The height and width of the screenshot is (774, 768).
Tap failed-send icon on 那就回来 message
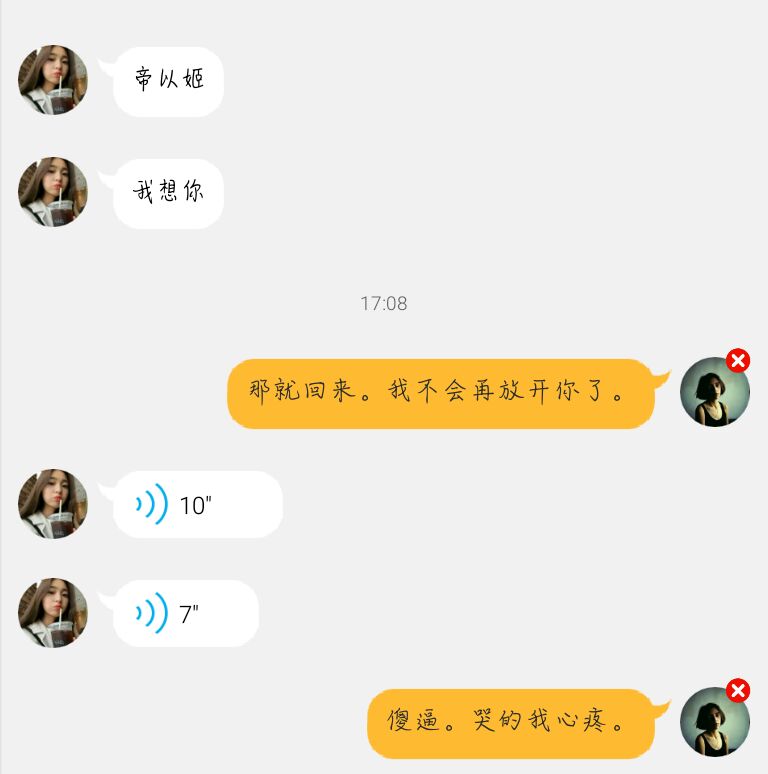(738, 361)
